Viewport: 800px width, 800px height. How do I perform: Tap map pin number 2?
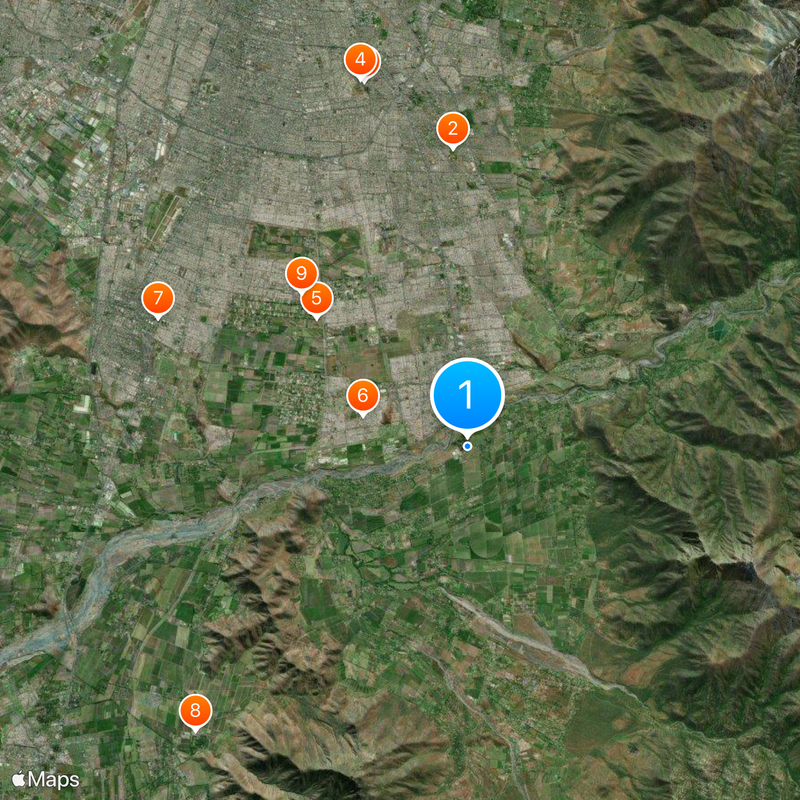pyautogui.click(x=452, y=128)
